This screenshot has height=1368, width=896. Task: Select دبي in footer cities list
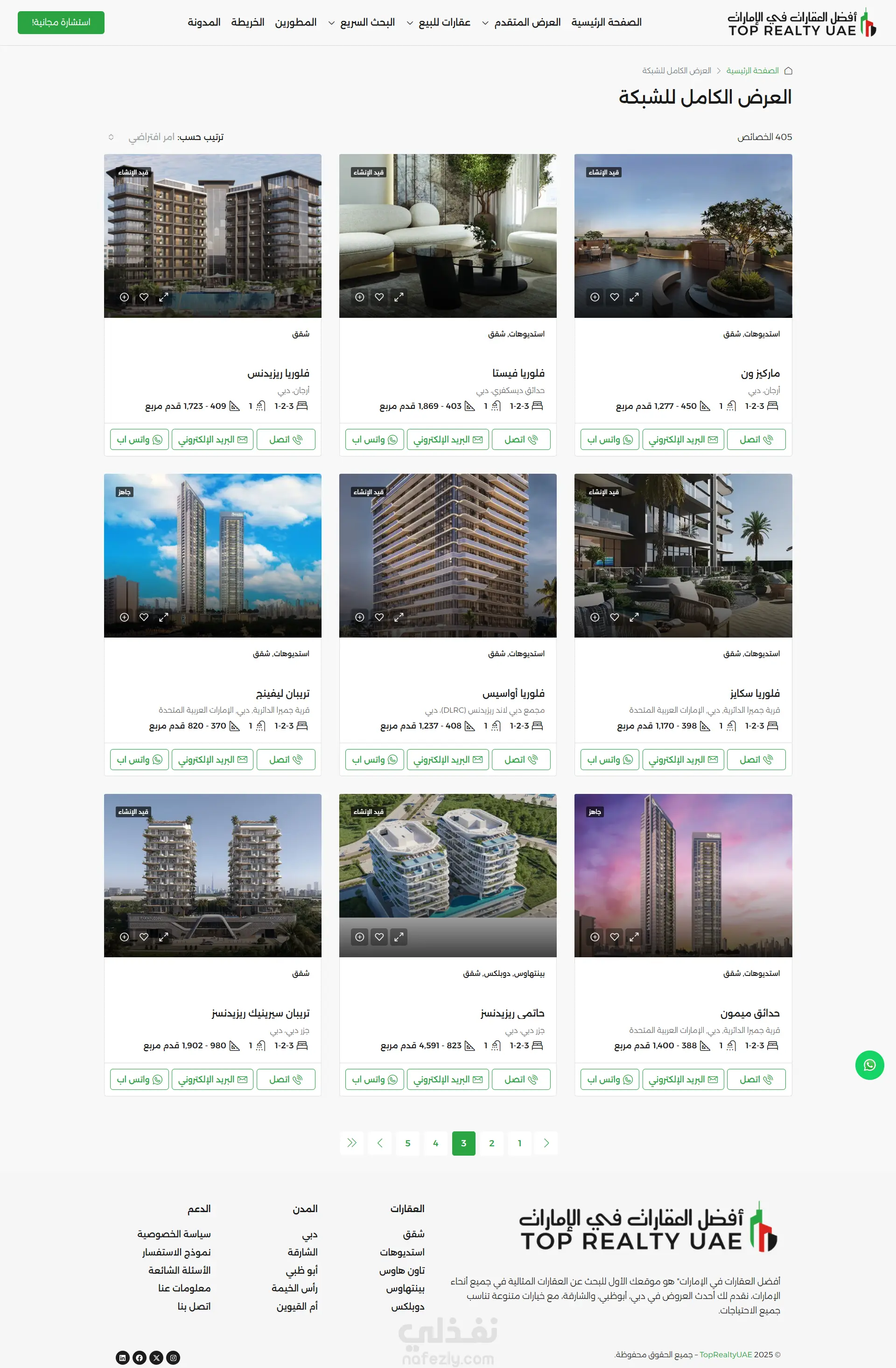coord(309,1234)
